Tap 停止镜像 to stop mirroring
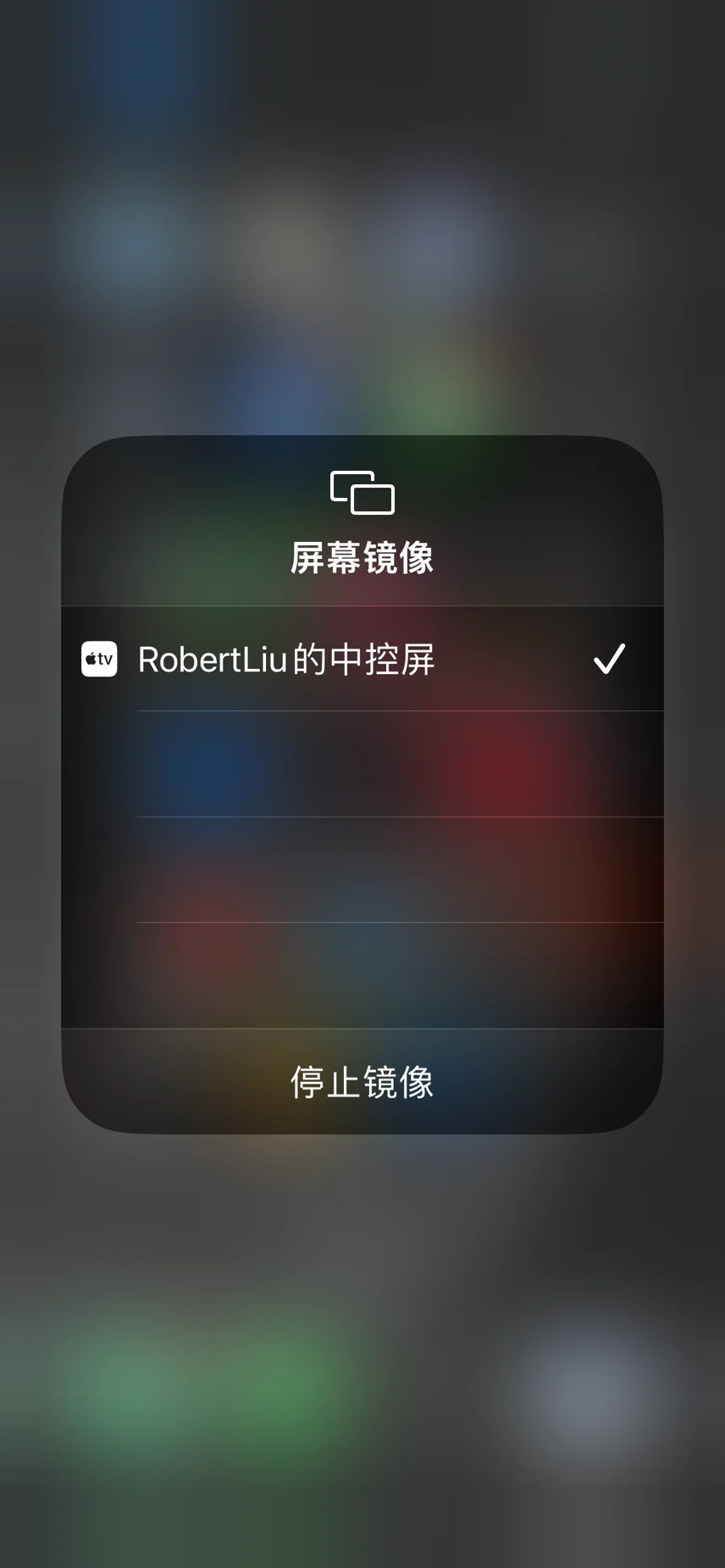 pyautogui.click(x=362, y=1081)
